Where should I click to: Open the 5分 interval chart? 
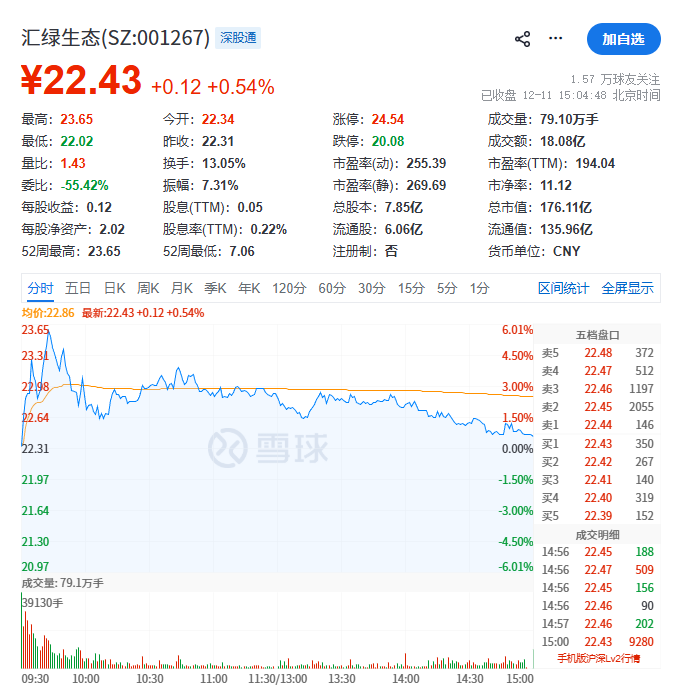(446, 288)
